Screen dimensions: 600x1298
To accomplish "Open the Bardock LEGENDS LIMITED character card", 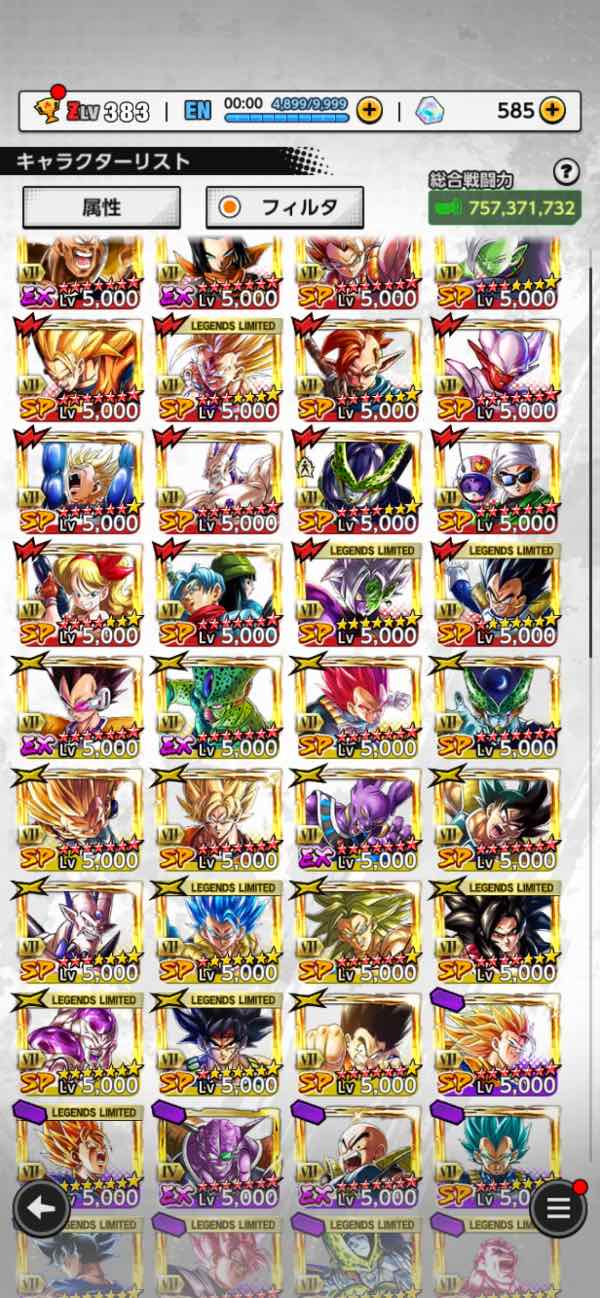I will (x=216, y=1042).
